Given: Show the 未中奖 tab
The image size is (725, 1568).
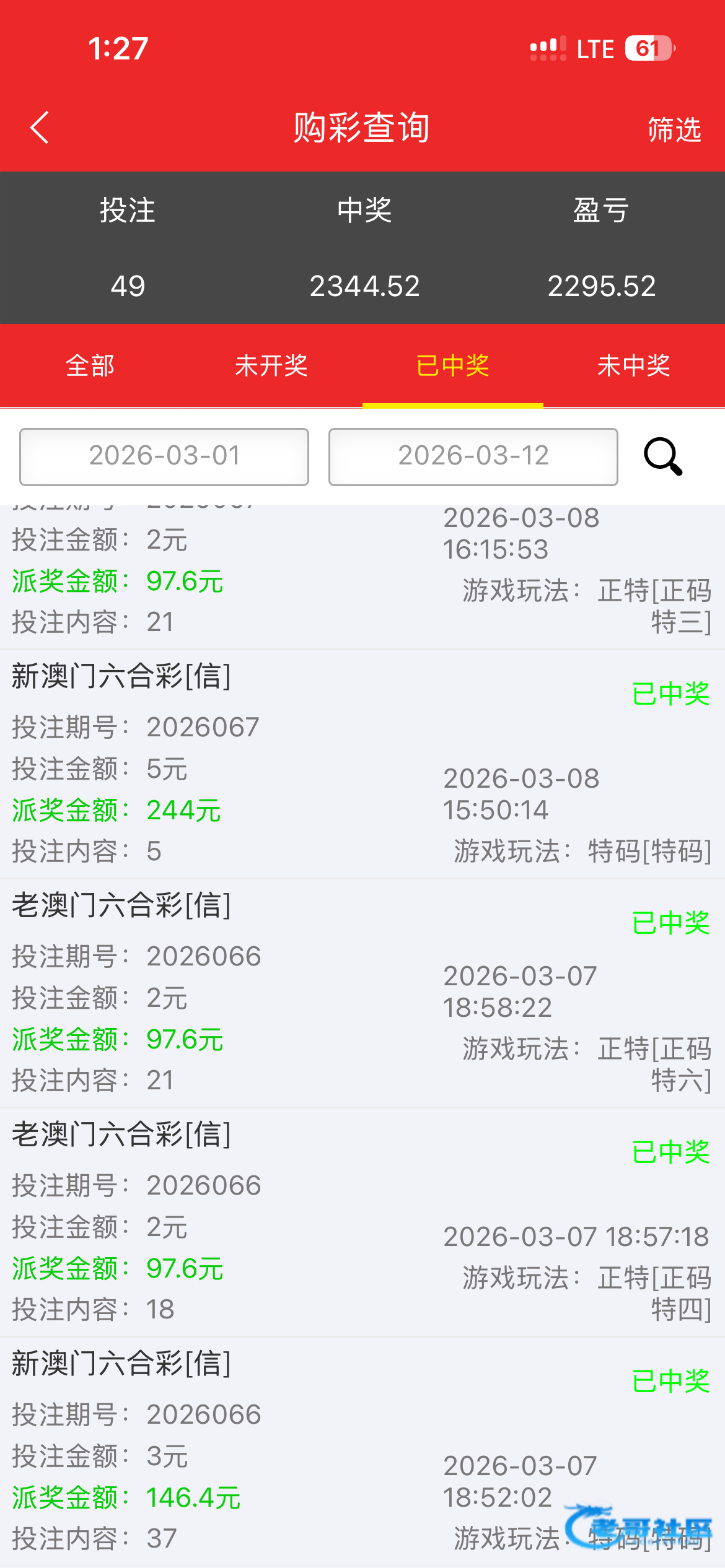Looking at the screenshot, I should 634,365.
